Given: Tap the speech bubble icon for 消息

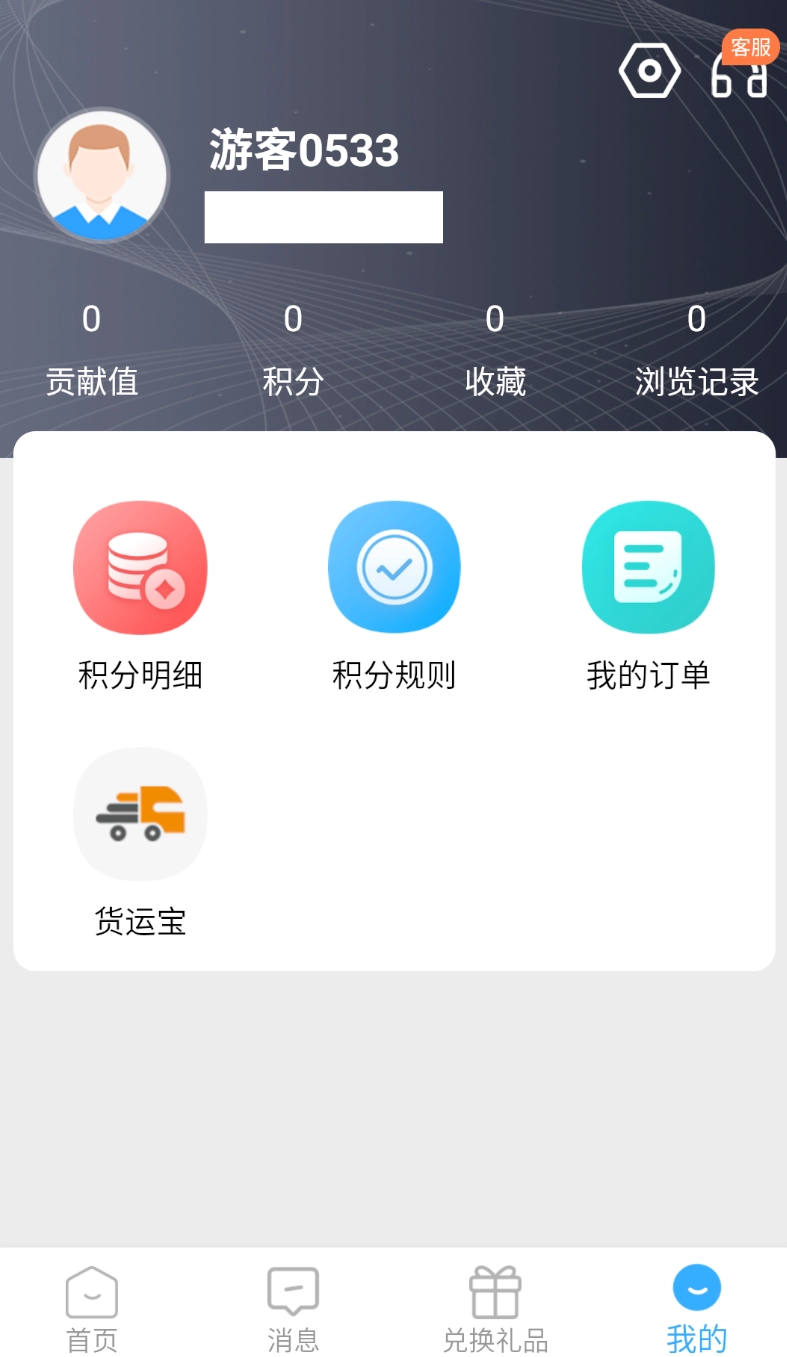Looking at the screenshot, I should (x=293, y=1292).
